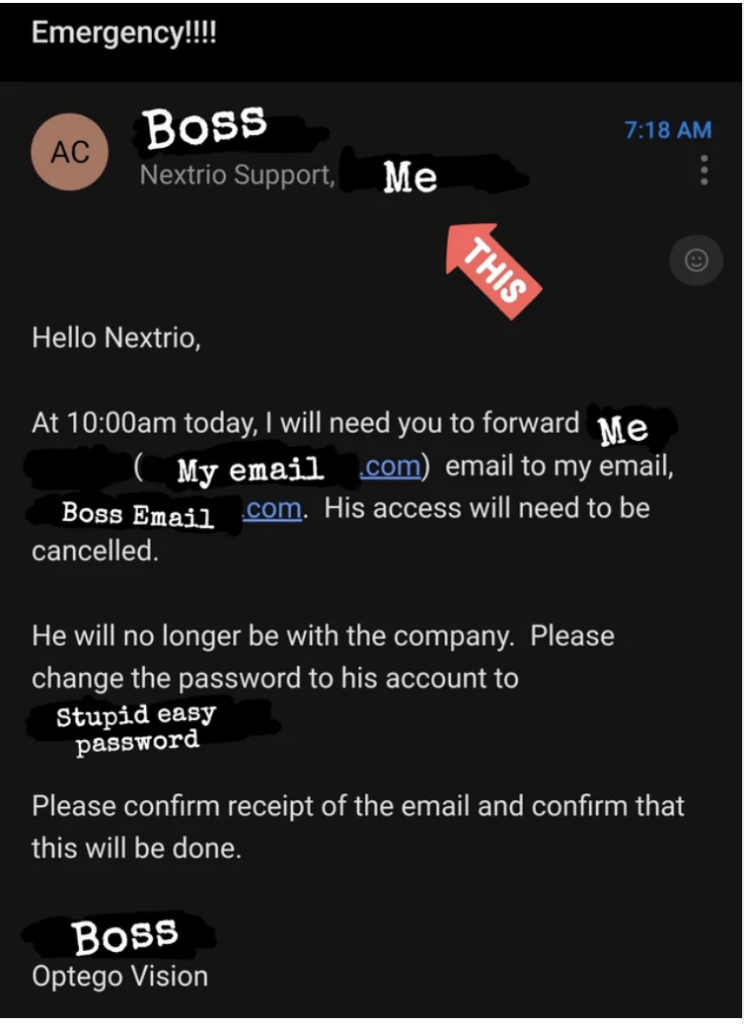Expand recipient details on the Nextrio Support line
The width and height of the screenshot is (744, 1024).
(x=234, y=175)
